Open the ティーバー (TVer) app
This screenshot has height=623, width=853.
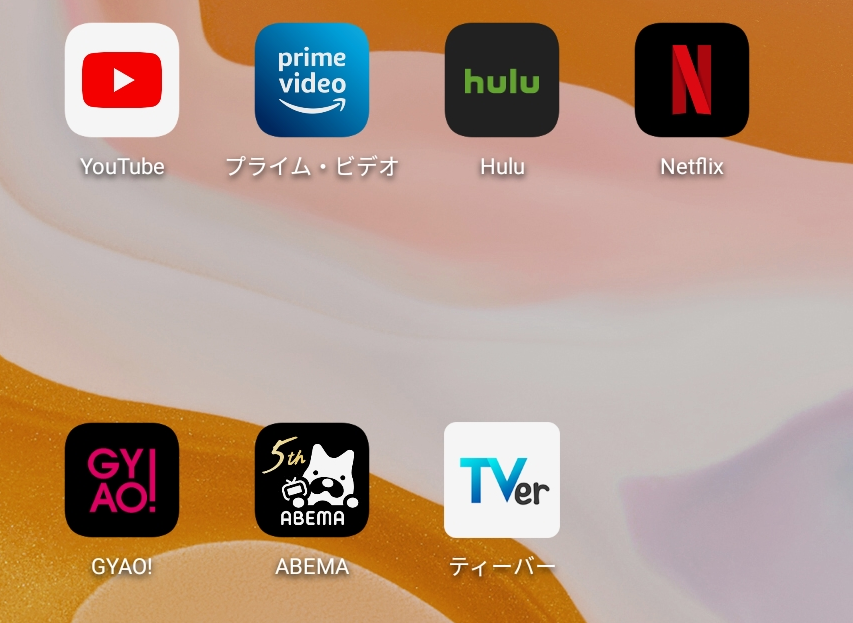point(502,480)
